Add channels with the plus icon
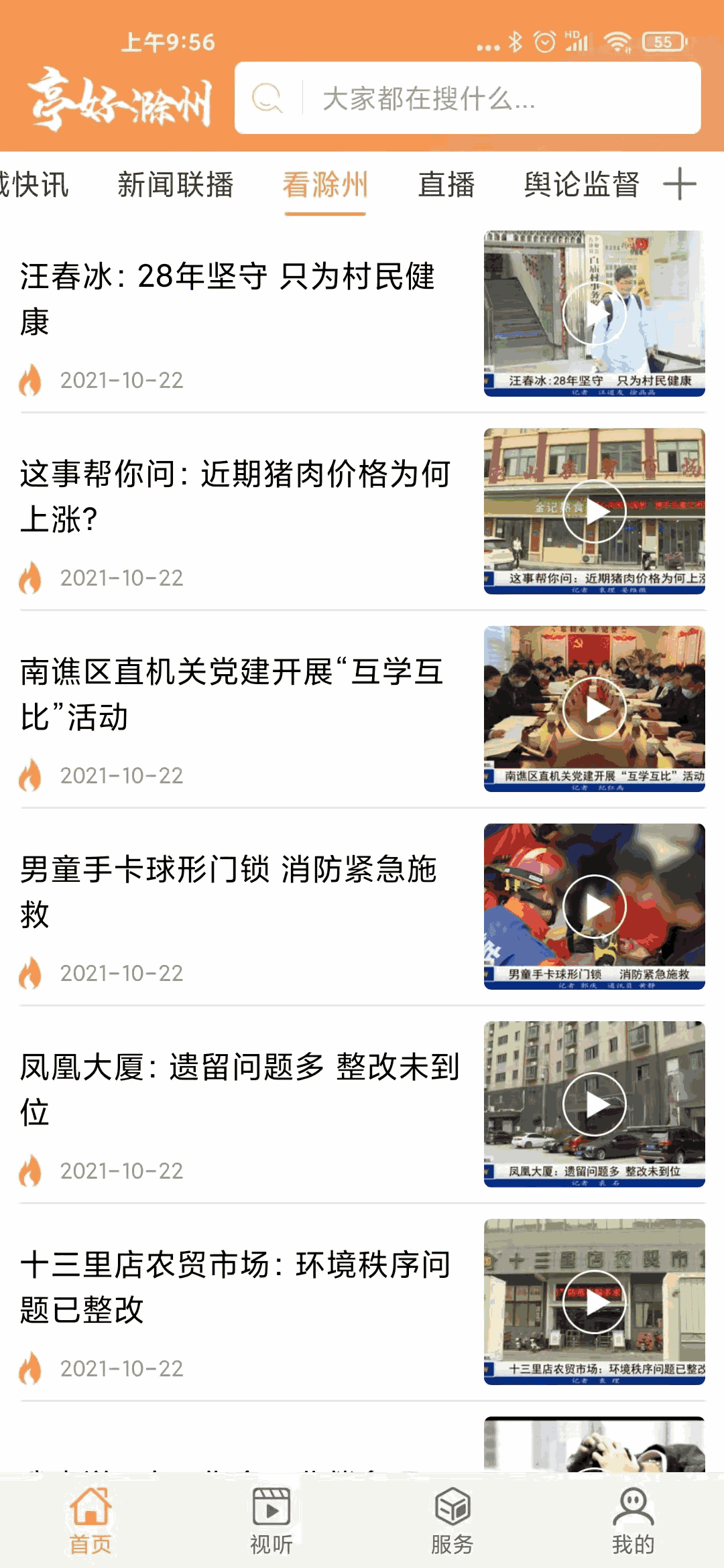Viewport: 724px width, 1568px height. (680, 184)
